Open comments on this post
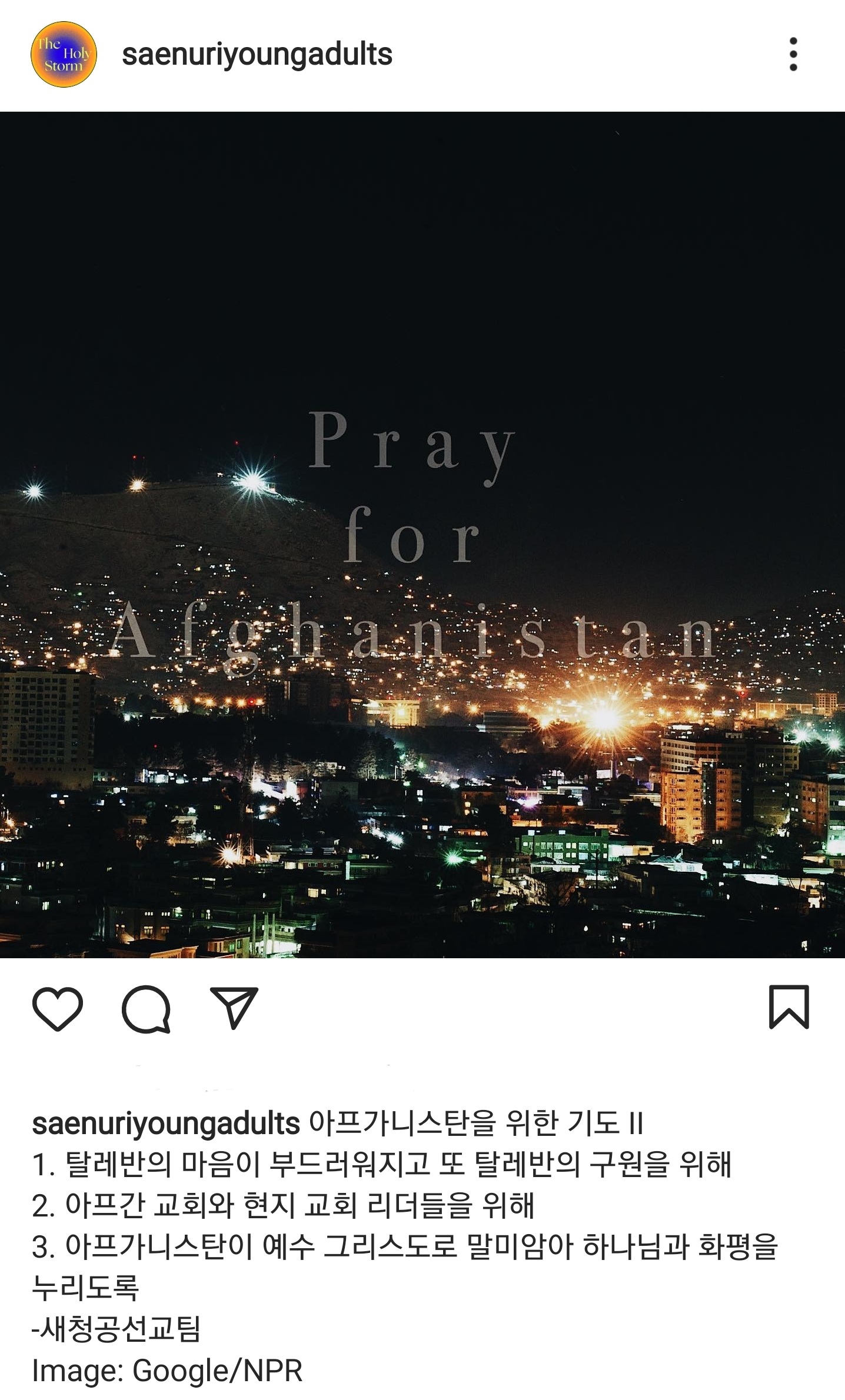The image size is (845, 1400). [x=146, y=1008]
